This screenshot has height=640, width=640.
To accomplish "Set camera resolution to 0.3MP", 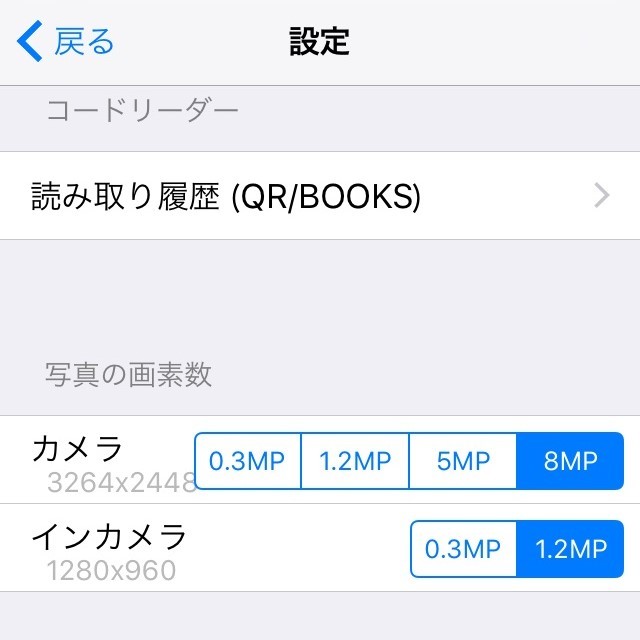I will pos(248,461).
